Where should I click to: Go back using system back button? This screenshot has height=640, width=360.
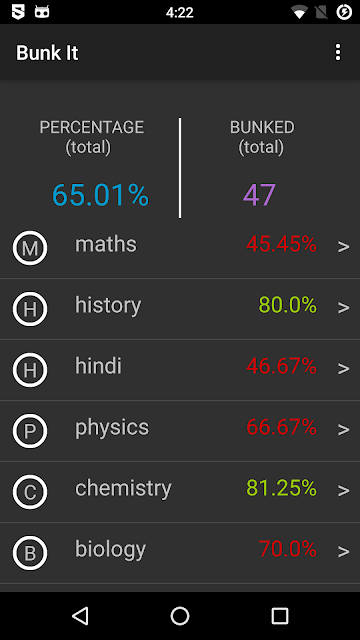[x=80, y=616]
